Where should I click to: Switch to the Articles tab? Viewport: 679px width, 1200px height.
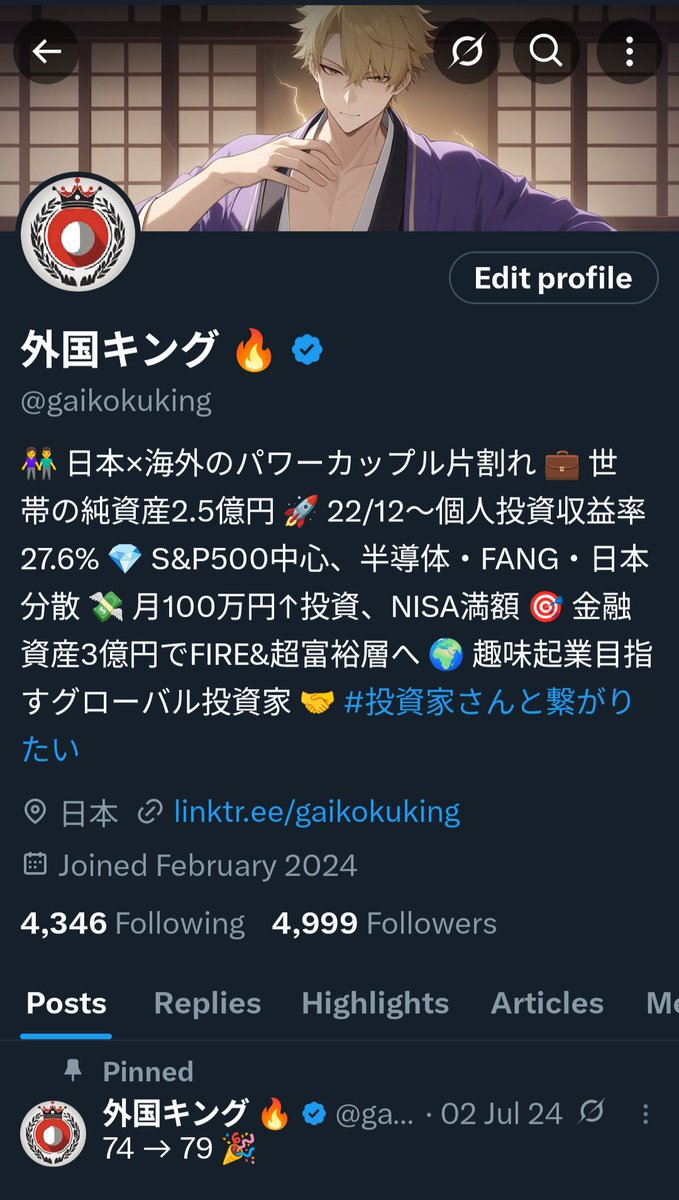[x=547, y=1003]
